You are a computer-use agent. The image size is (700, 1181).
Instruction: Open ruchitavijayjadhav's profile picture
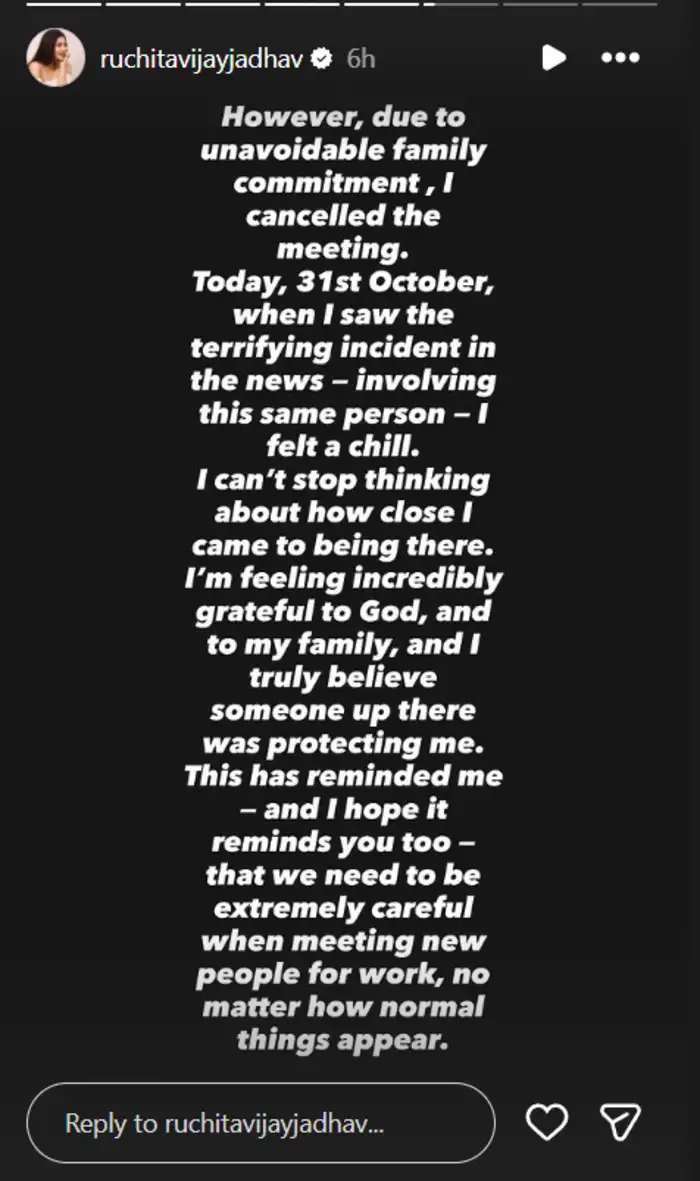pyautogui.click(x=55, y=58)
